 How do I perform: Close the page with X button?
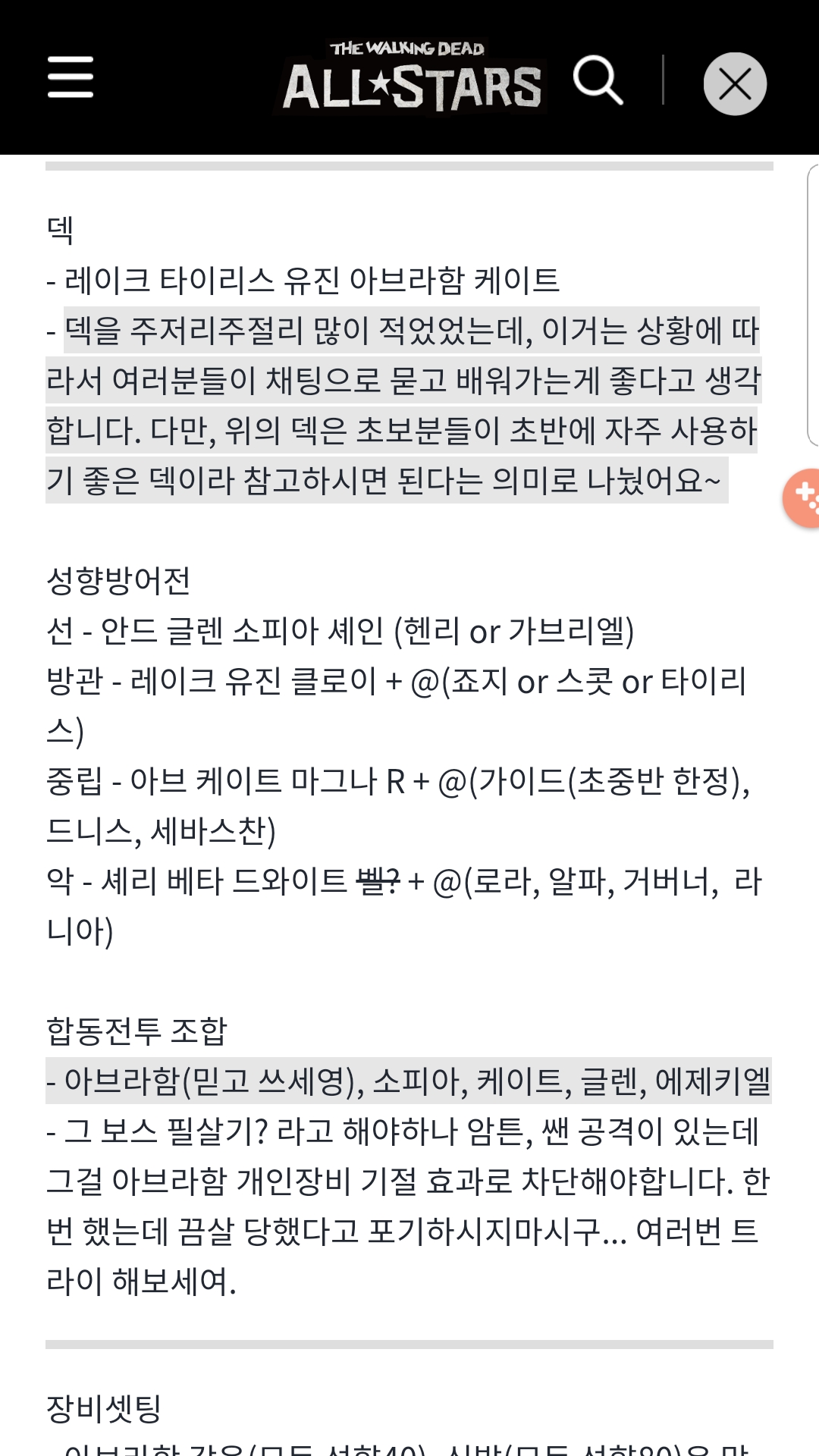[734, 83]
